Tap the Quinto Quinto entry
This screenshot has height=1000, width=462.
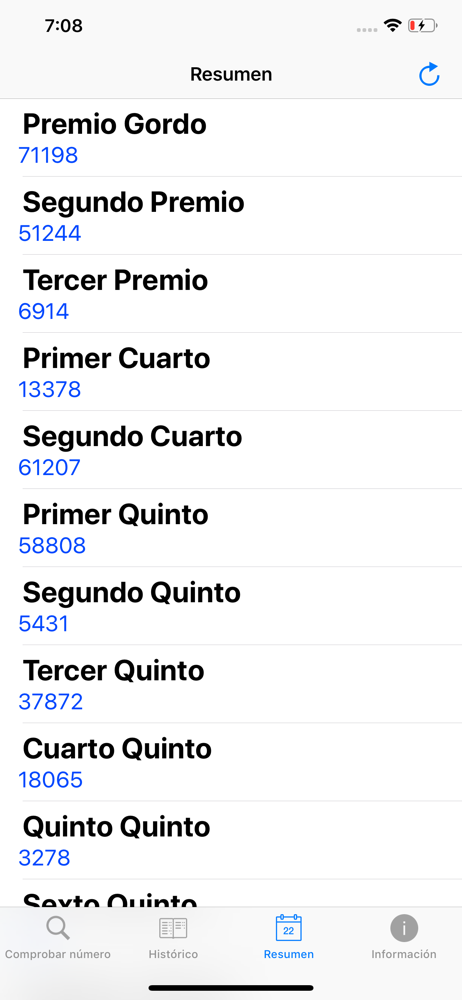point(231,840)
